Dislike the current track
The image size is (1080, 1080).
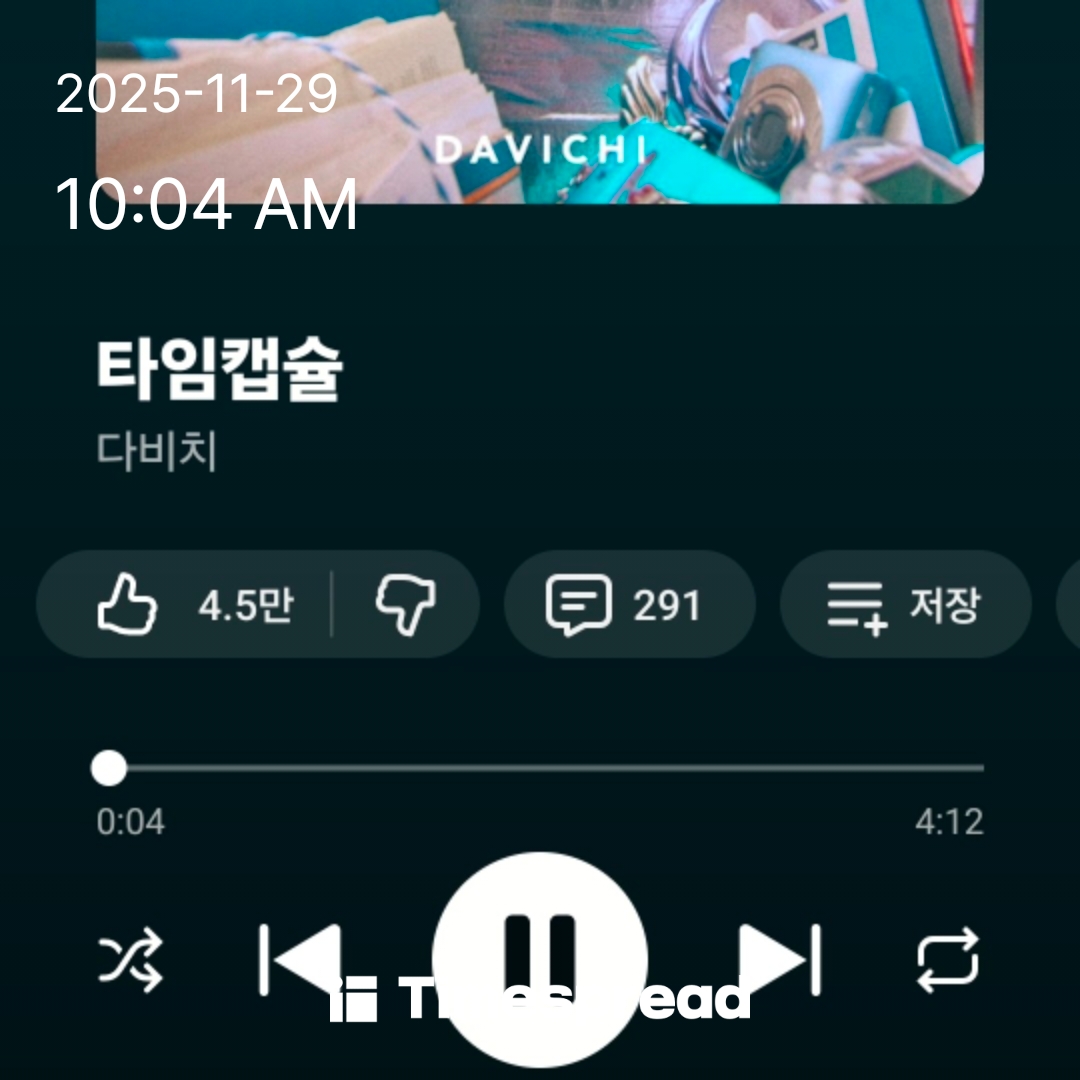[x=406, y=604]
